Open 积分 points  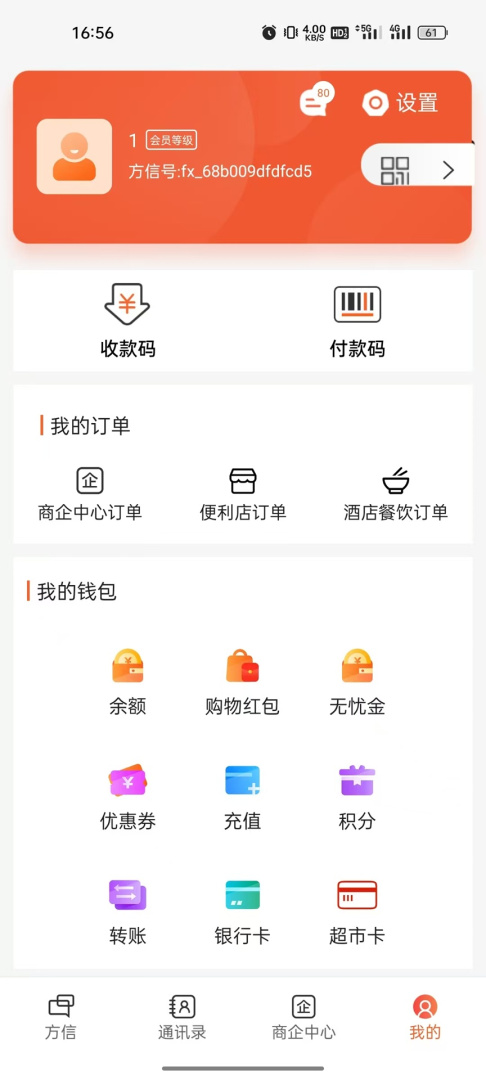pos(357,797)
